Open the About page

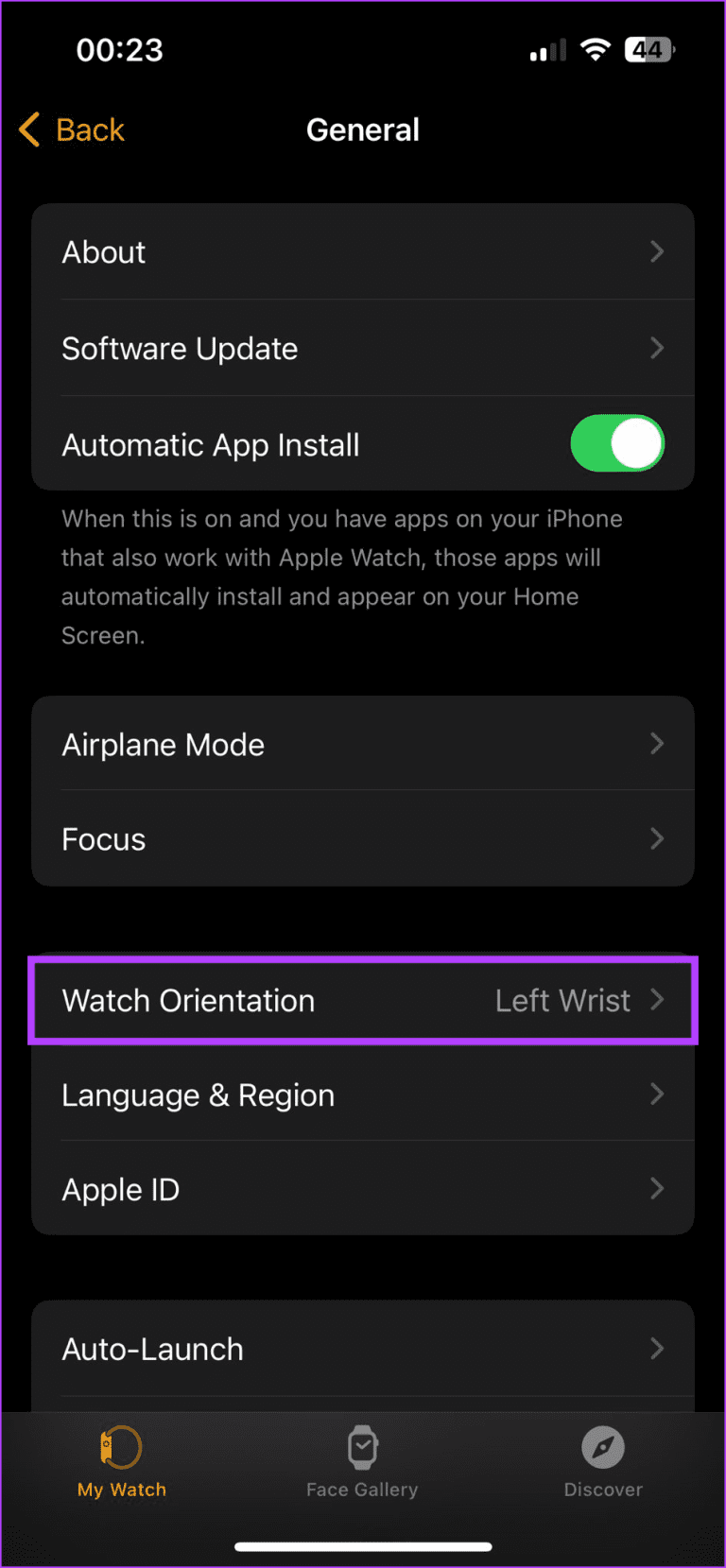[x=362, y=251]
